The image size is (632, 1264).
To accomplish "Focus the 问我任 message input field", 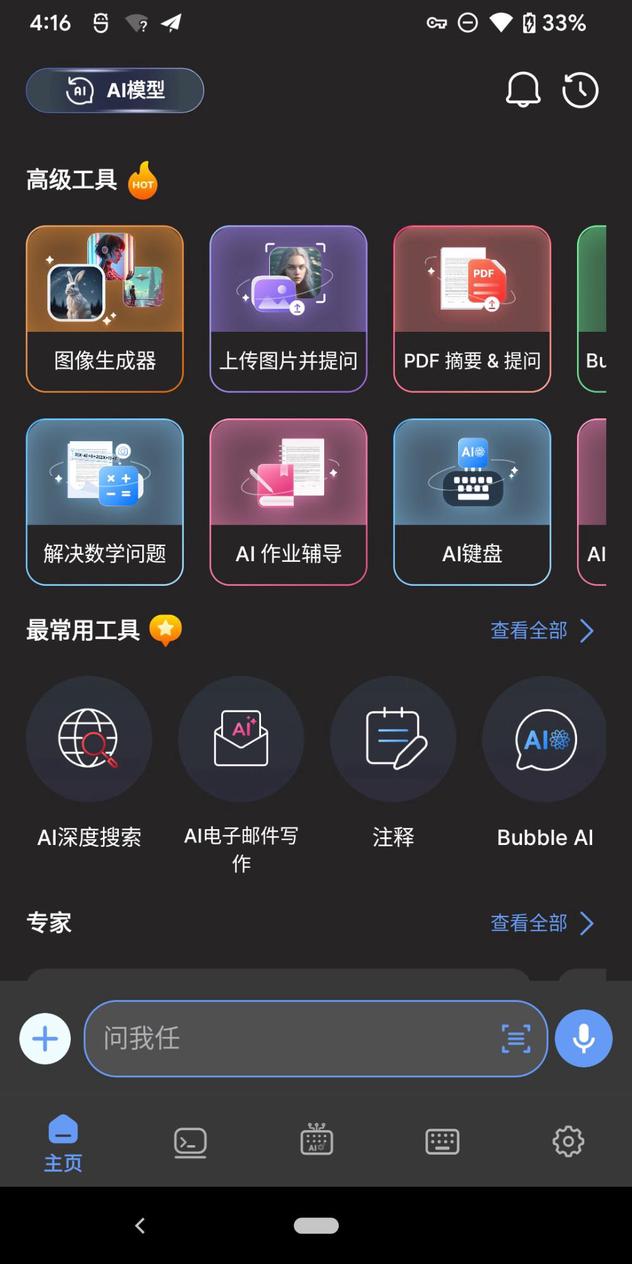I will click(290, 1039).
